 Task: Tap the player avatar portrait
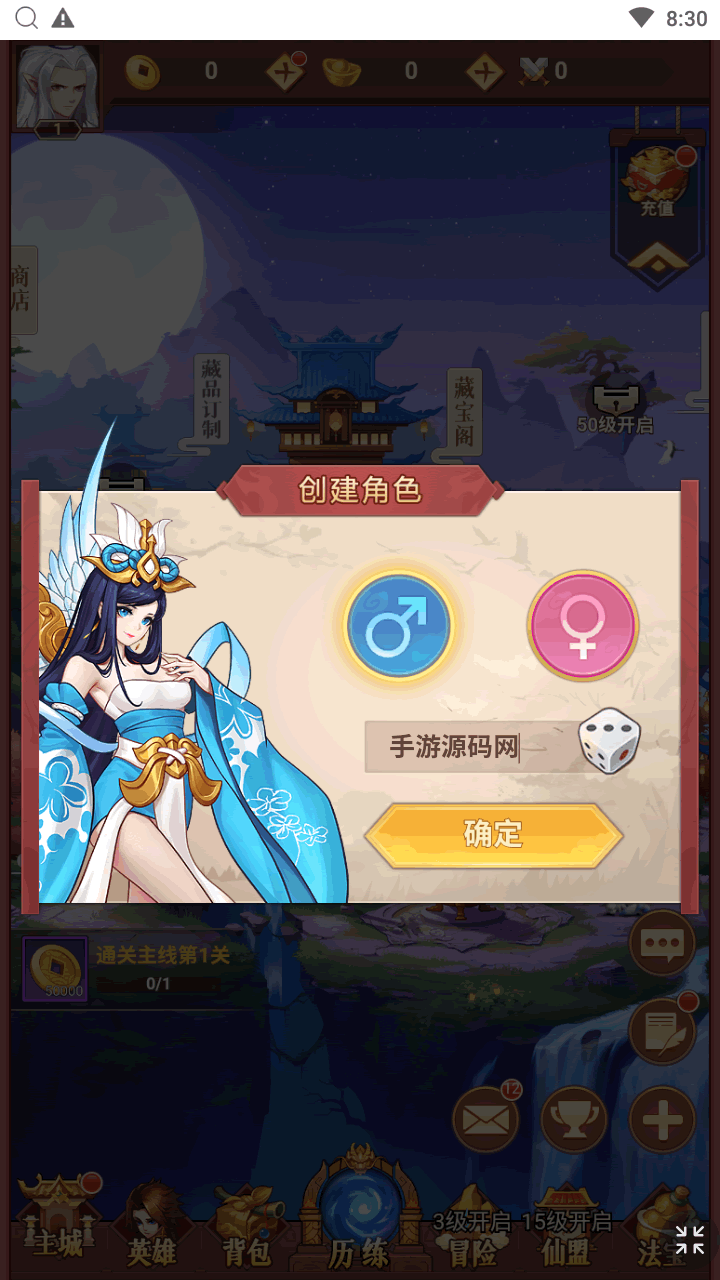(x=57, y=87)
